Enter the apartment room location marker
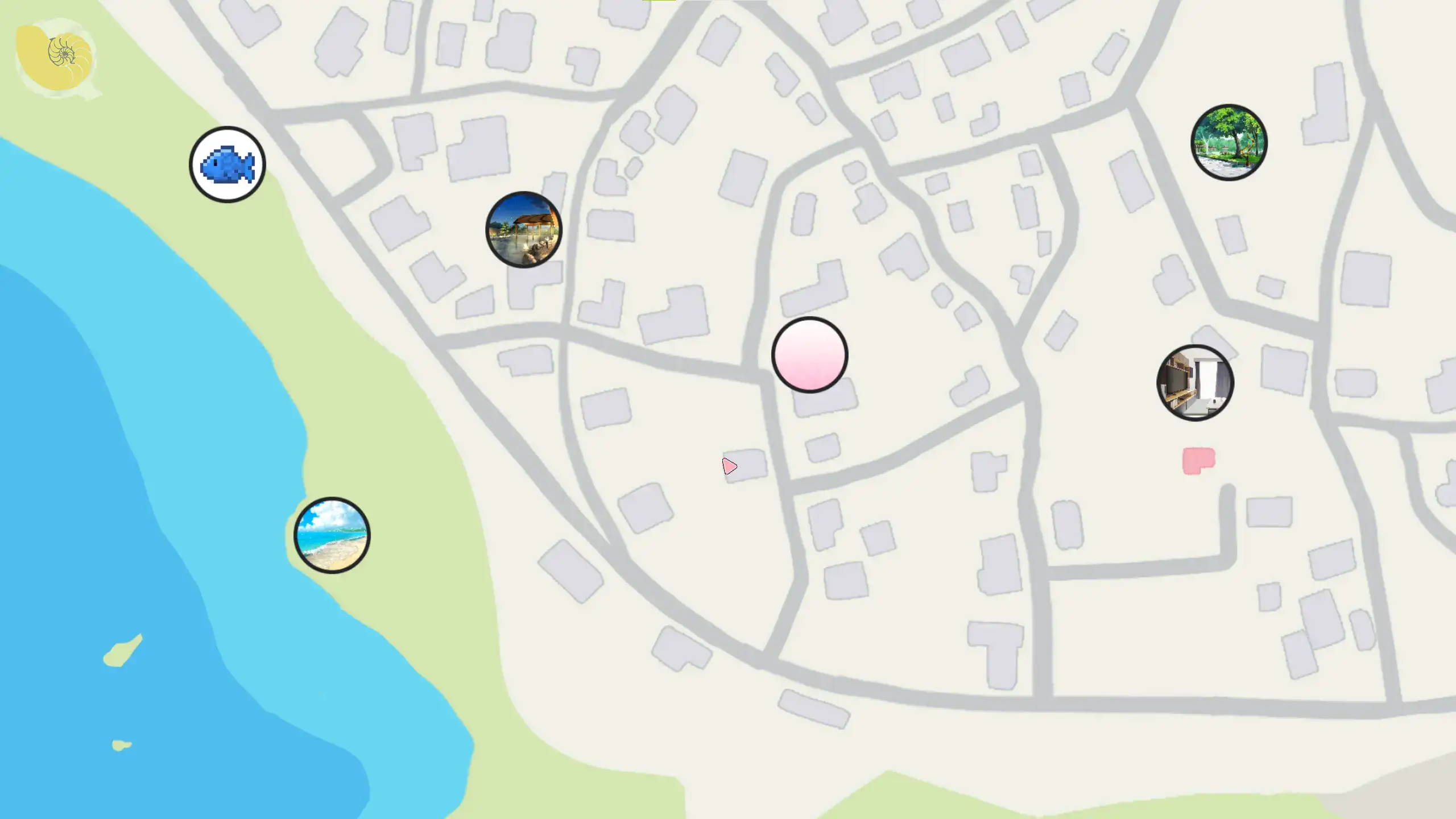The width and height of the screenshot is (1456, 819). click(1195, 383)
